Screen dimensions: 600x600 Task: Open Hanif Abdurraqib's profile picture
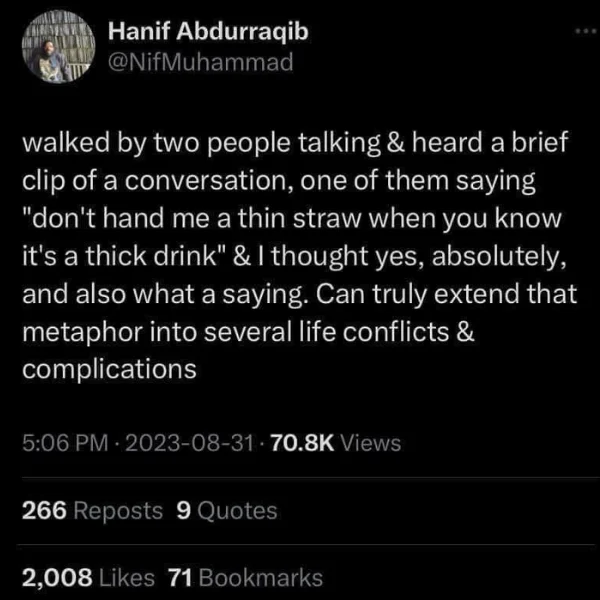(55, 49)
